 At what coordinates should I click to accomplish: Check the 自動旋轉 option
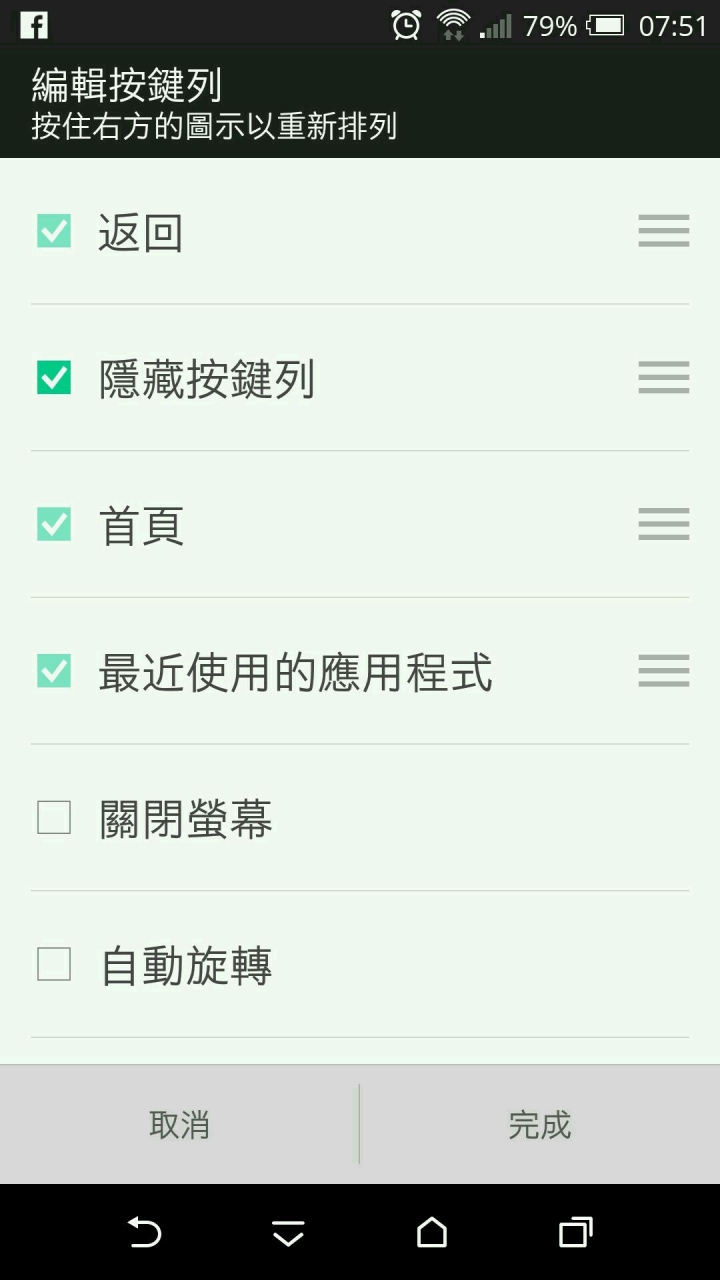coord(54,965)
